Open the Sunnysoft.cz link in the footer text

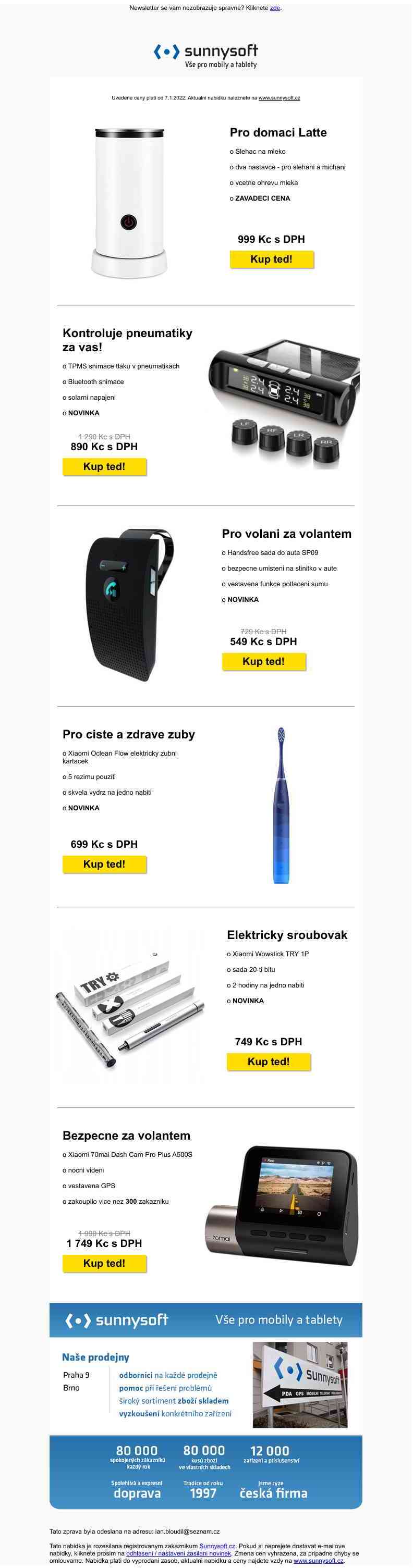tap(217, 1546)
